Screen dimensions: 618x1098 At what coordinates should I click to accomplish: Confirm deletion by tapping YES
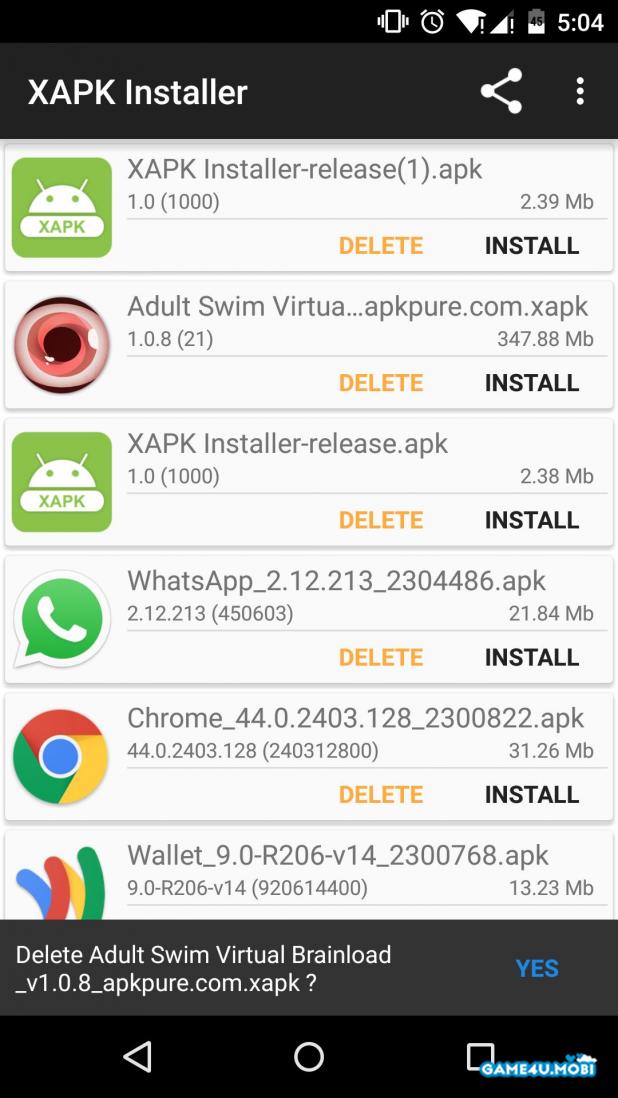(537, 968)
